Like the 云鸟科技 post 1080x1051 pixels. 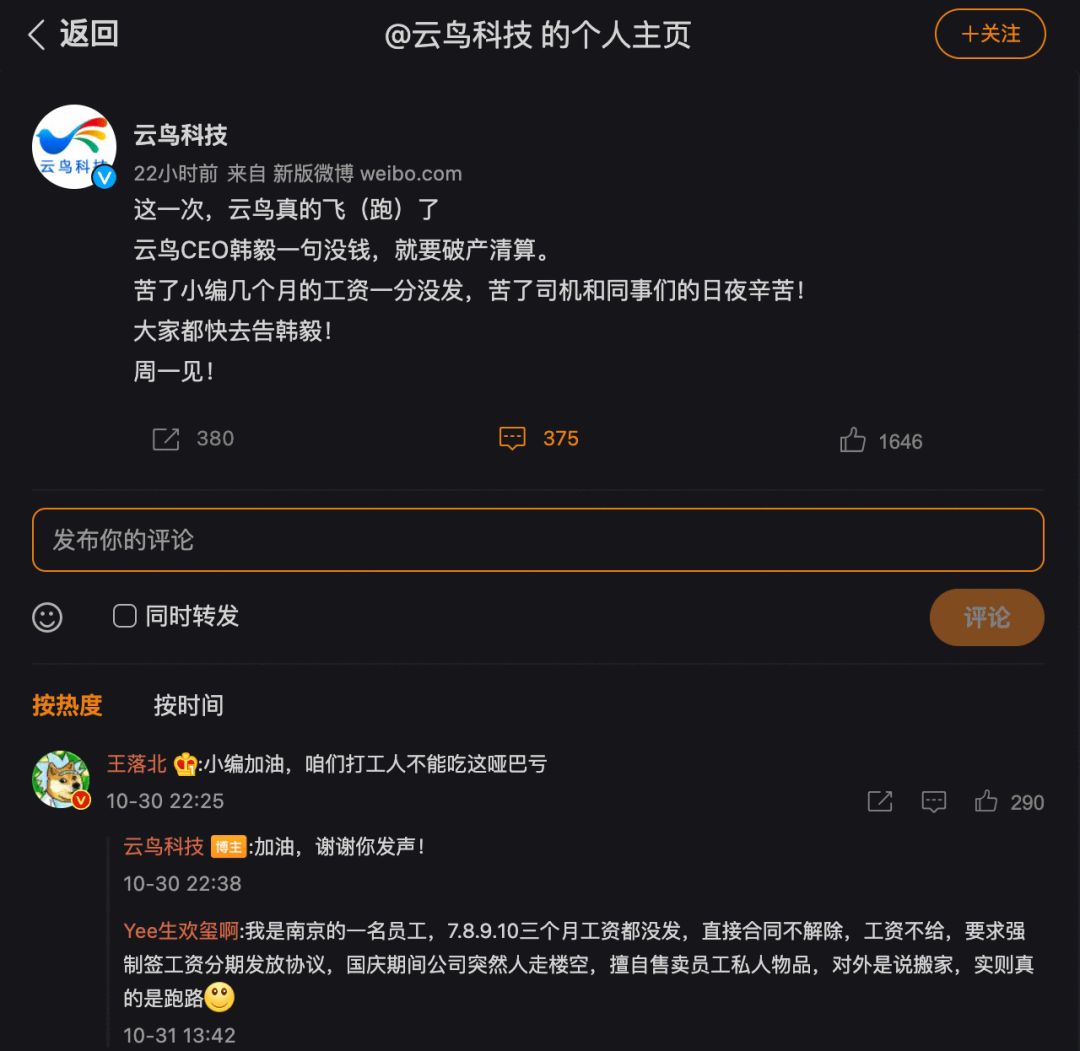click(853, 441)
